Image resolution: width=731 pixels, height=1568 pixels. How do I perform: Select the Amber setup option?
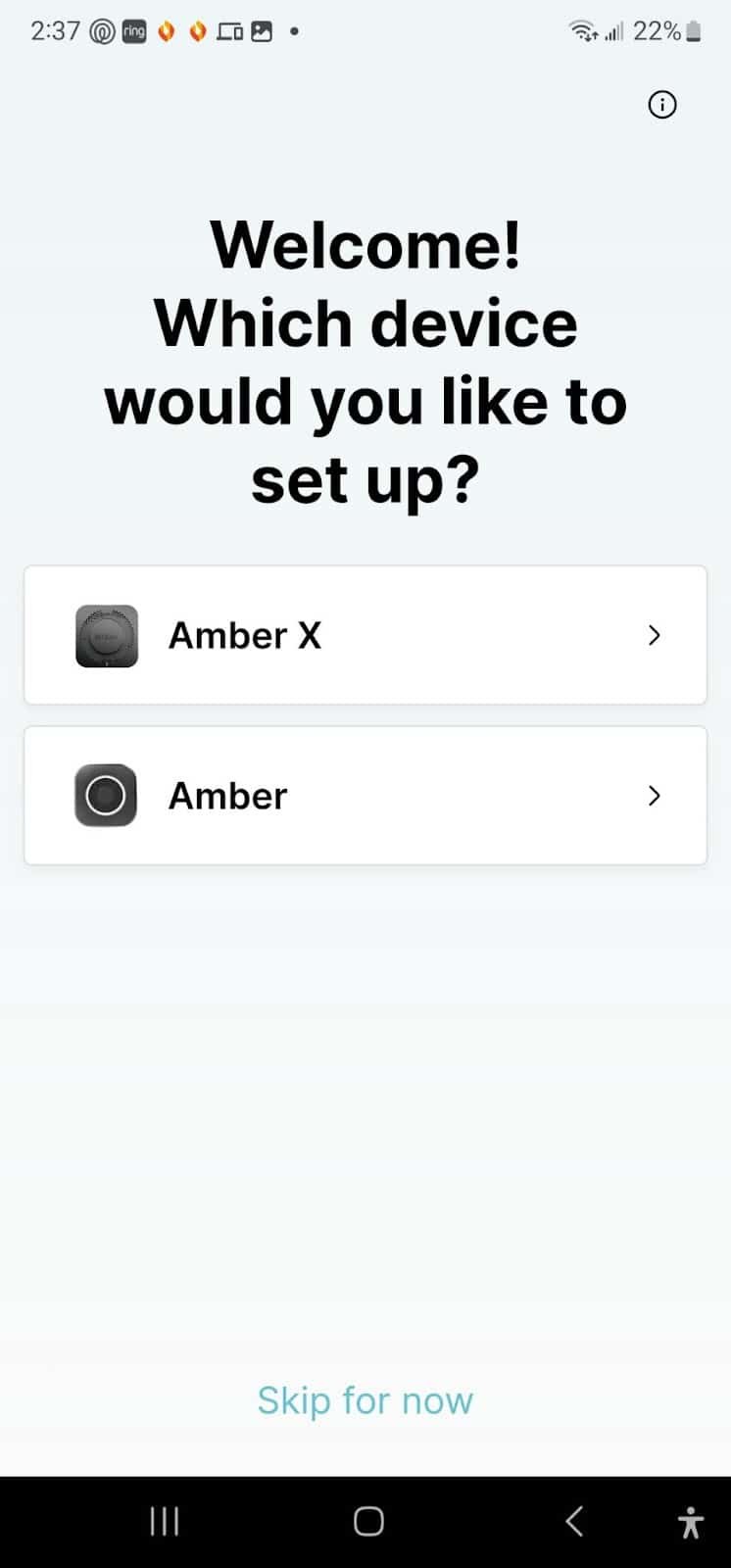click(365, 796)
